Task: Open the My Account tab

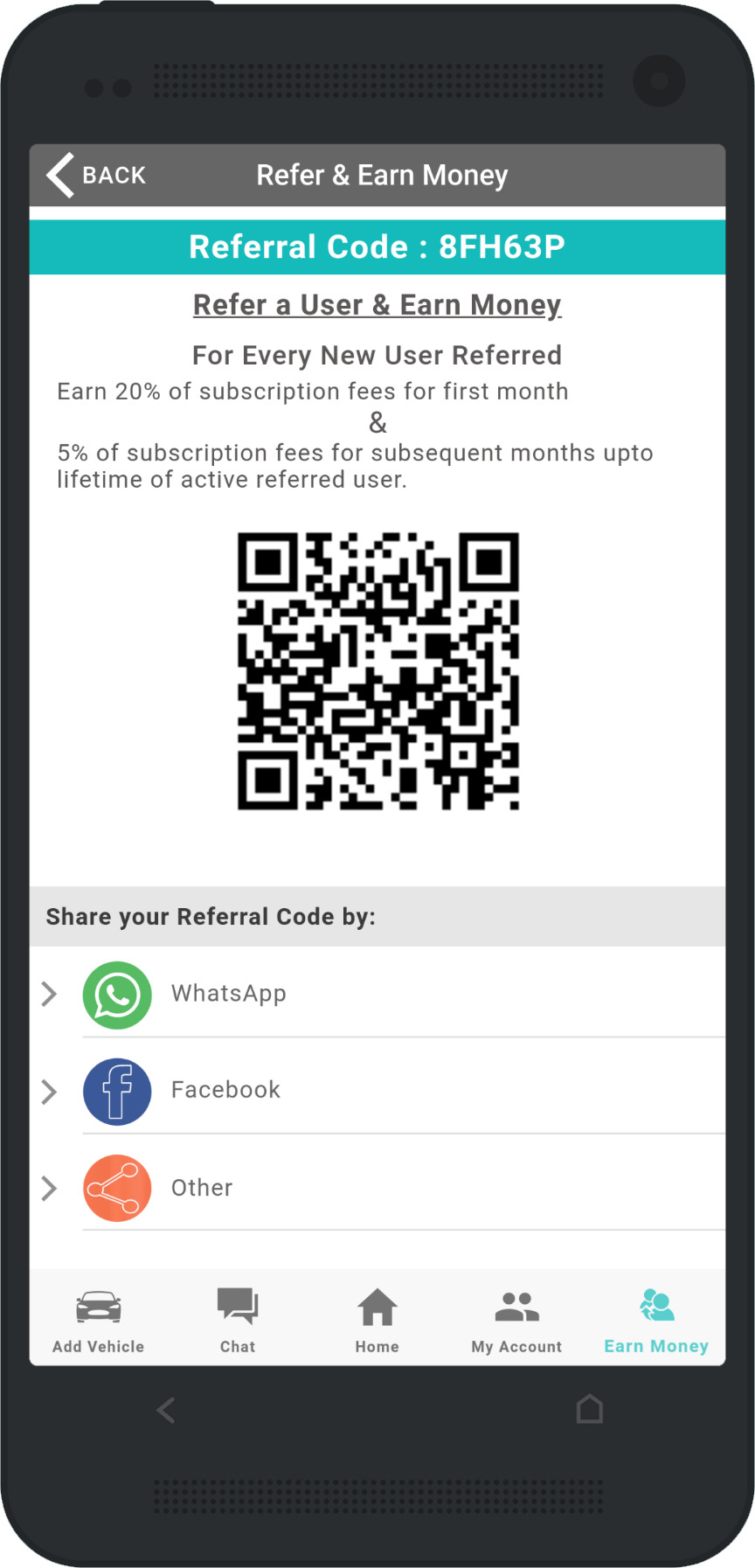Action: pyautogui.click(x=516, y=1322)
